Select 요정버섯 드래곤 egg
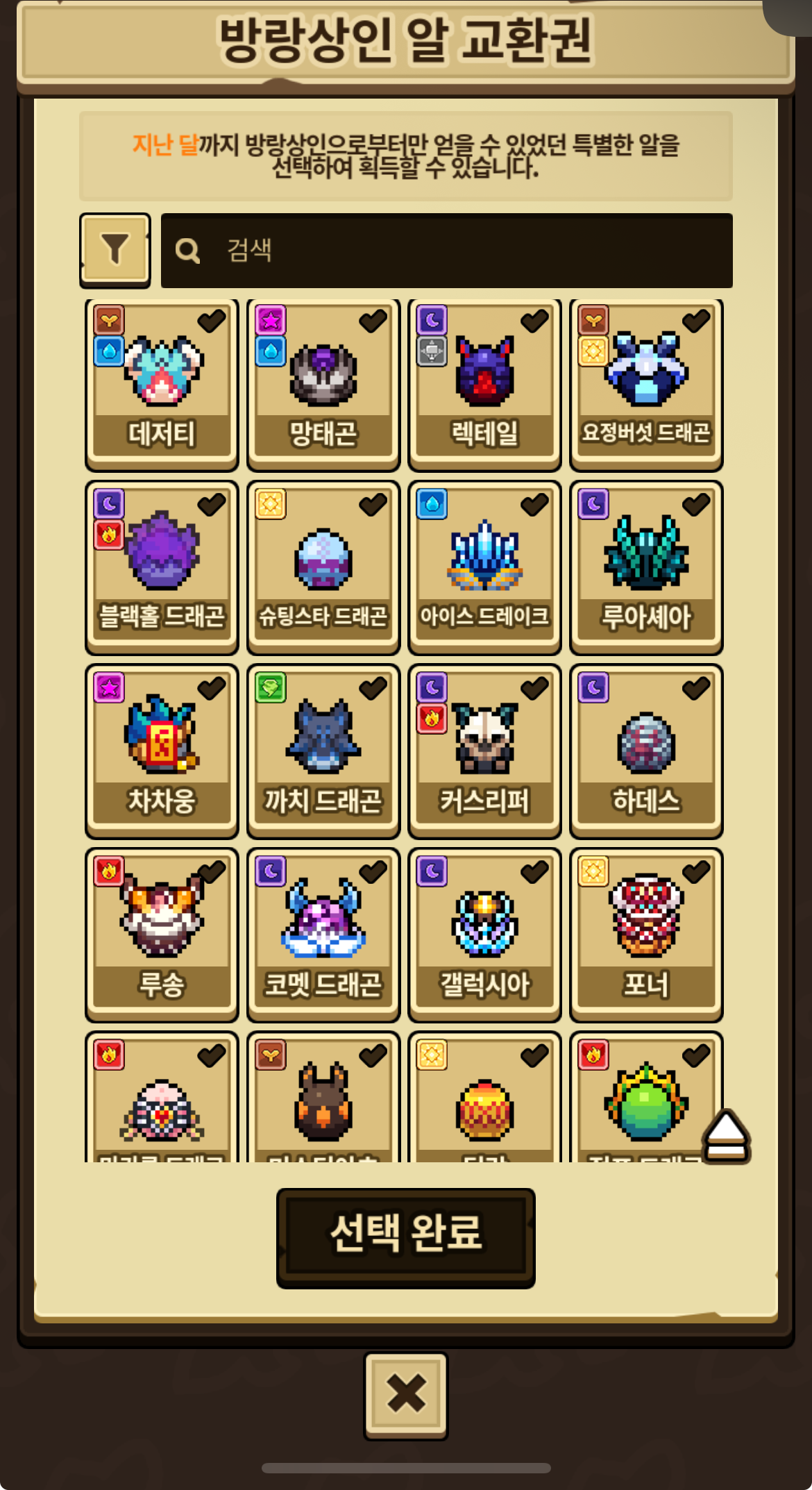The width and height of the screenshot is (812, 1490). (646, 384)
